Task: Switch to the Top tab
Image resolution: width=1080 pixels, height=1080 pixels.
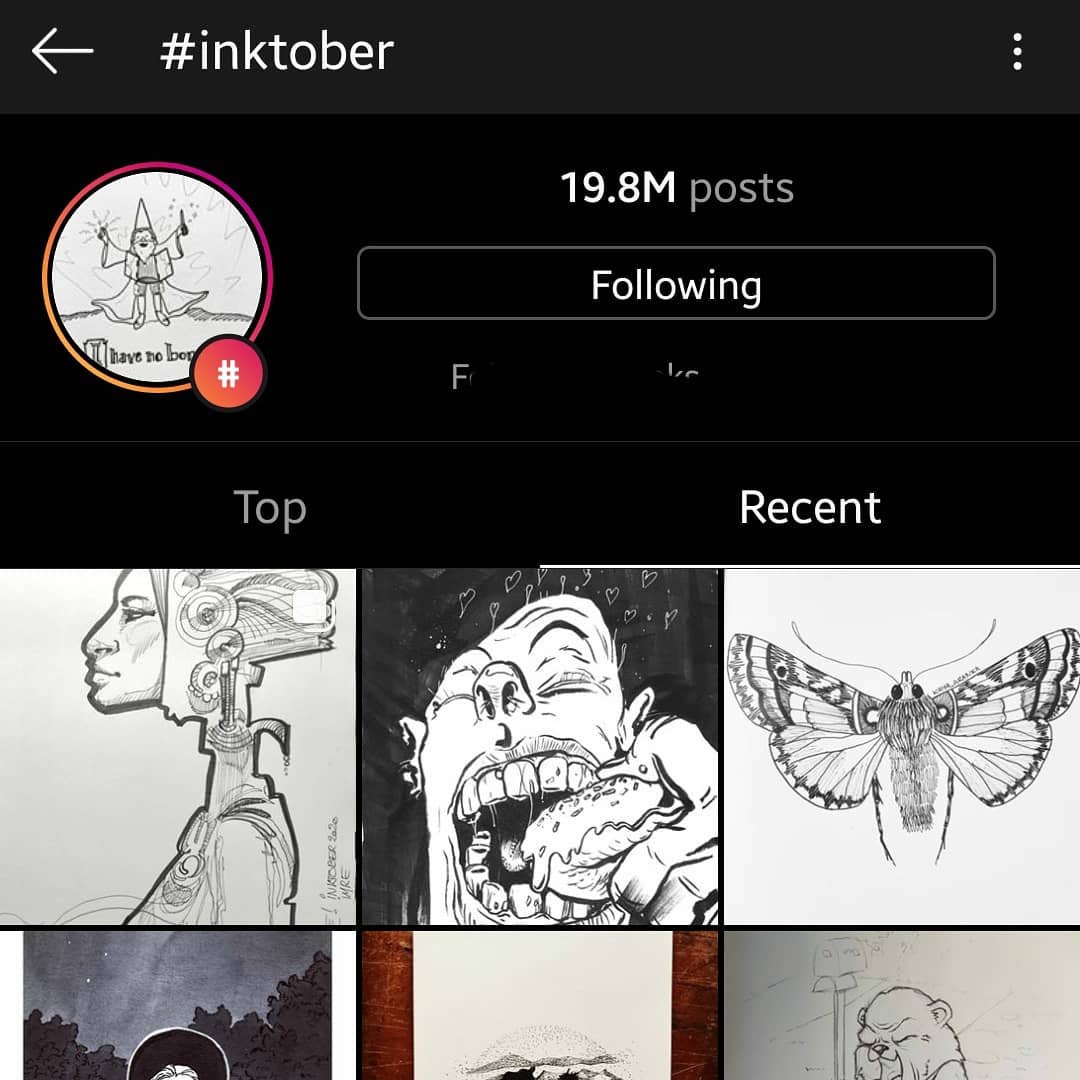Action: click(270, 508)
